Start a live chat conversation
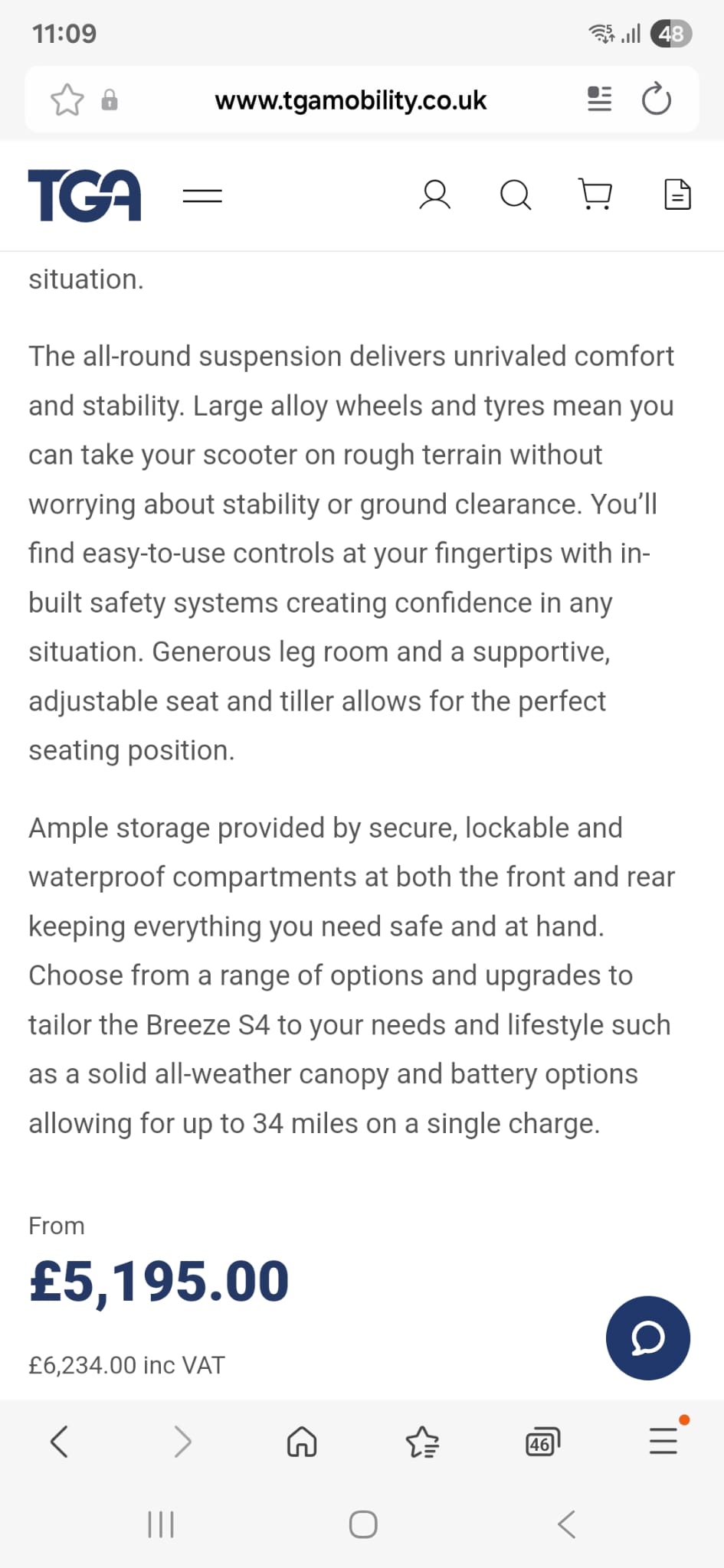 coord(647,1338)
